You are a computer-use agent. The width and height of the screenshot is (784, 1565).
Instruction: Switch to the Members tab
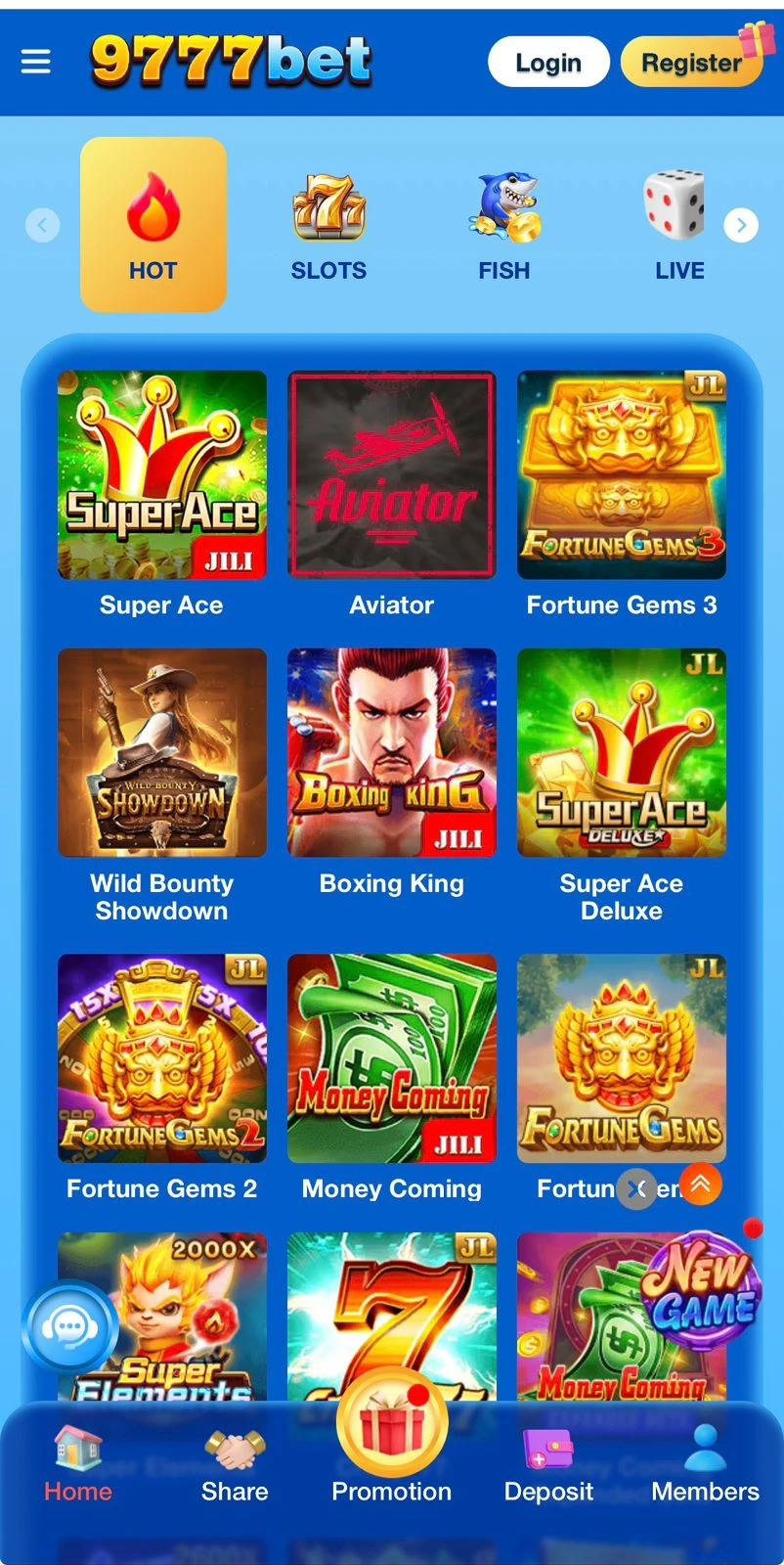705,1464
